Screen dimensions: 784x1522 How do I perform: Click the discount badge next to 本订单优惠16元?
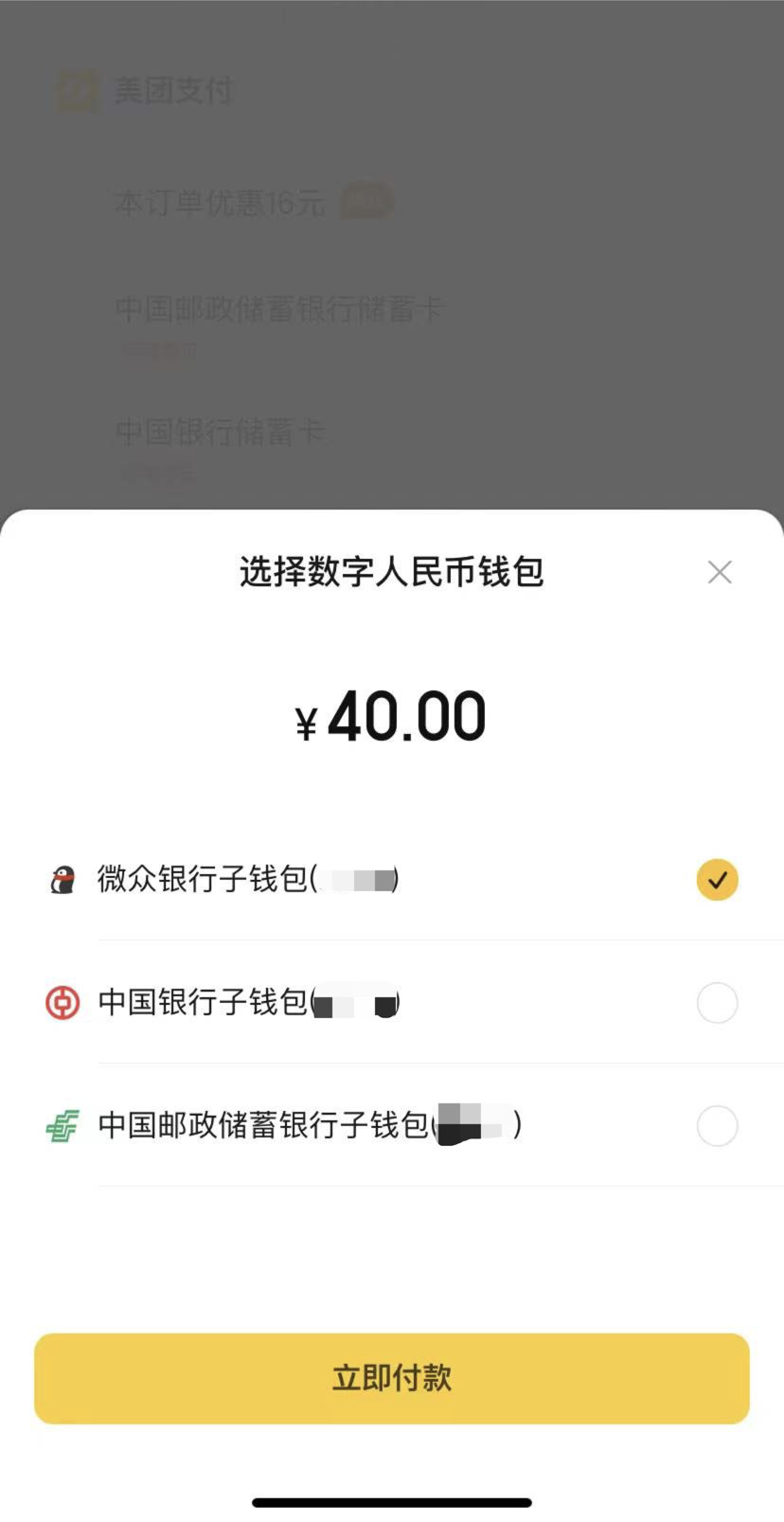coord(365,202)
